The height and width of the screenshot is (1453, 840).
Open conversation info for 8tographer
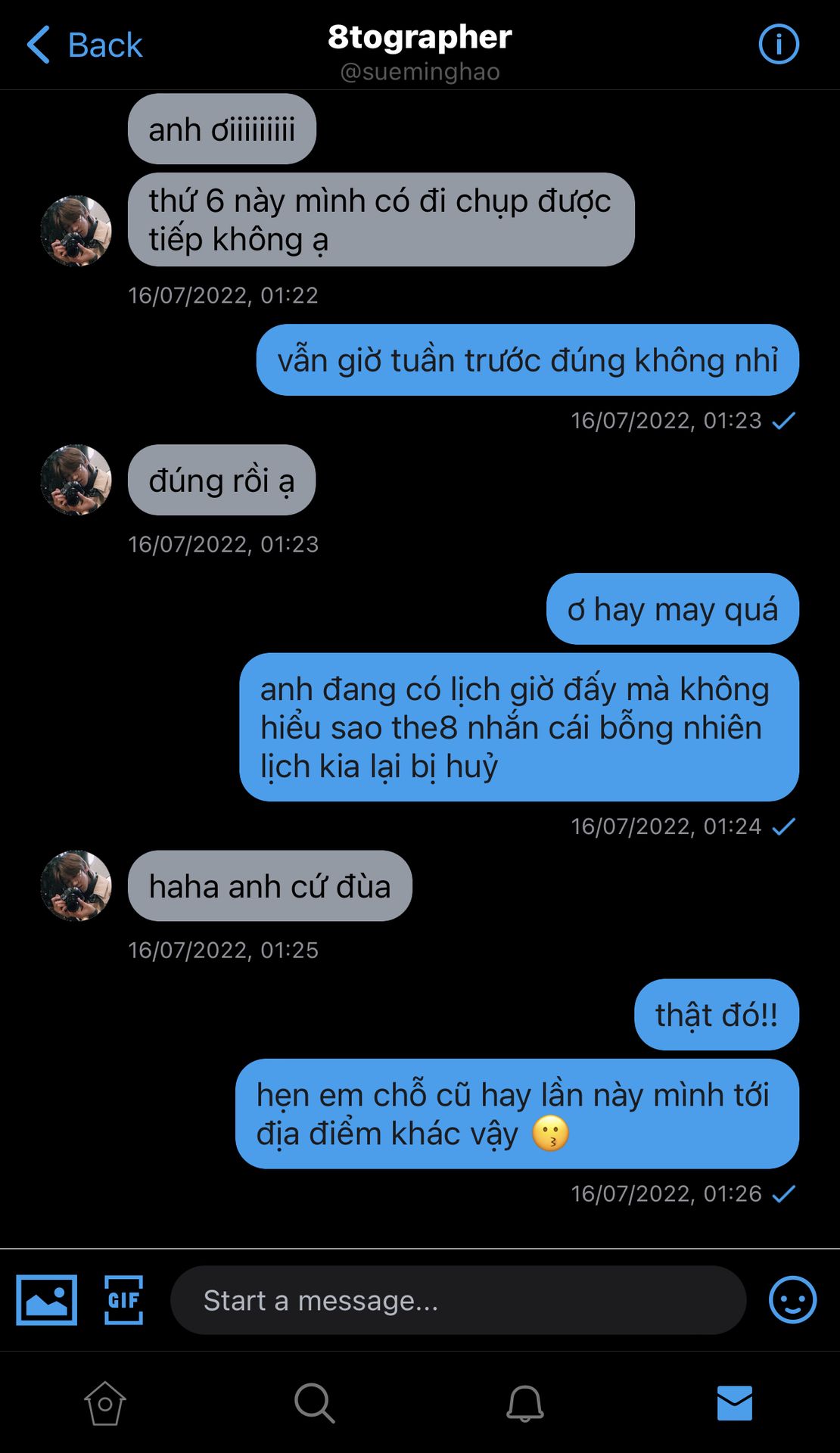(x=778, y=44)
